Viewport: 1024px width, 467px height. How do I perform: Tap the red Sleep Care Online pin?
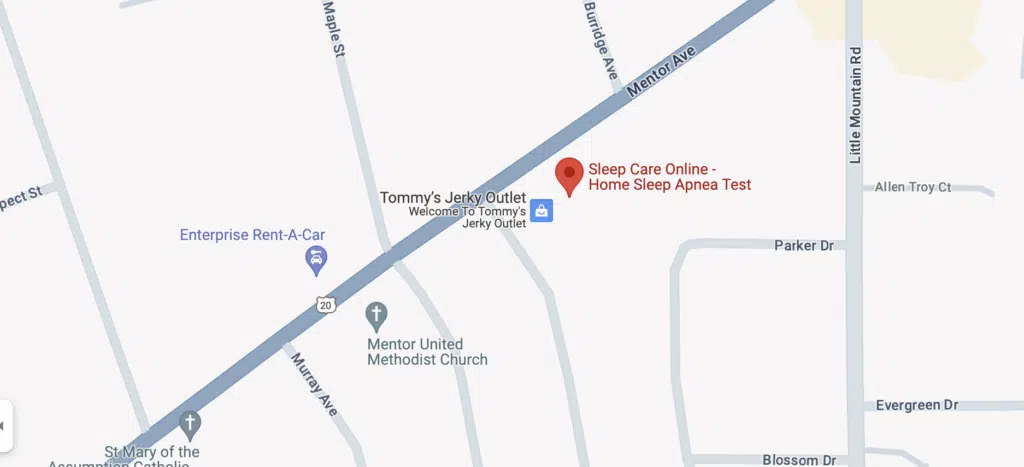pos(570,175)
